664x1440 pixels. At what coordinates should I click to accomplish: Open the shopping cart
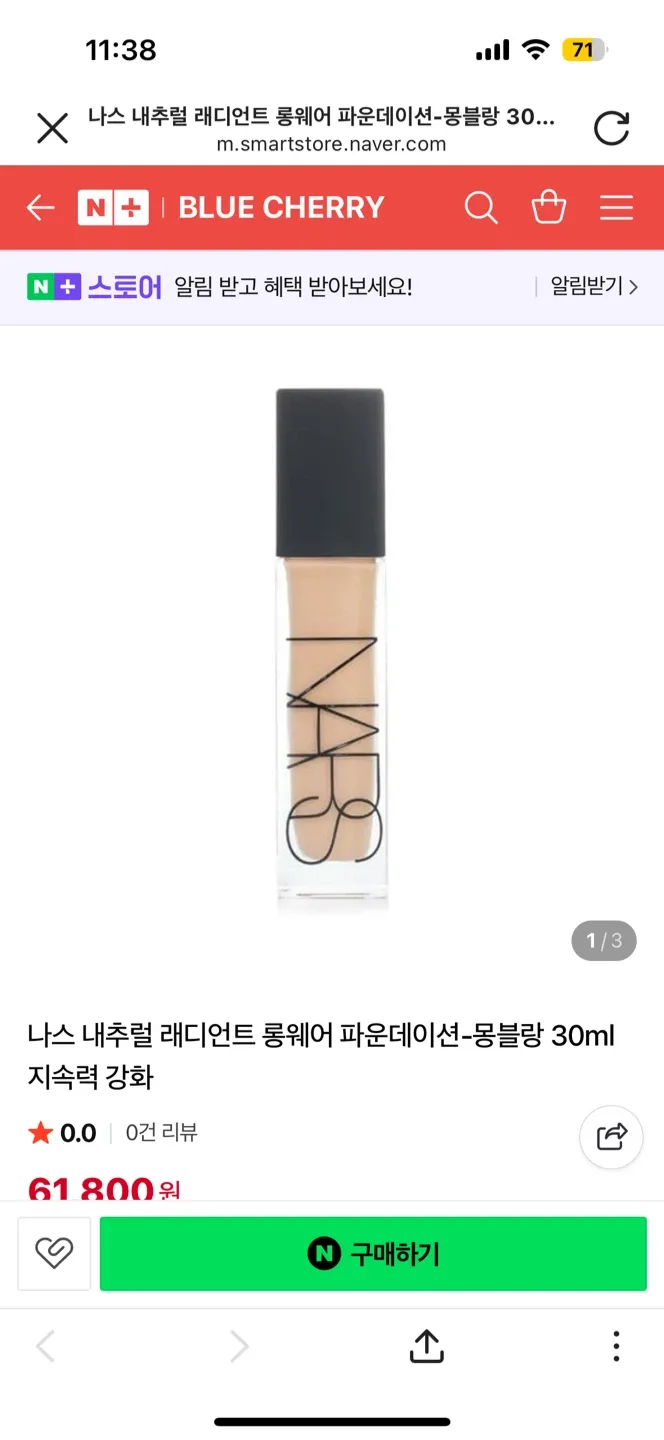point(548,208)
